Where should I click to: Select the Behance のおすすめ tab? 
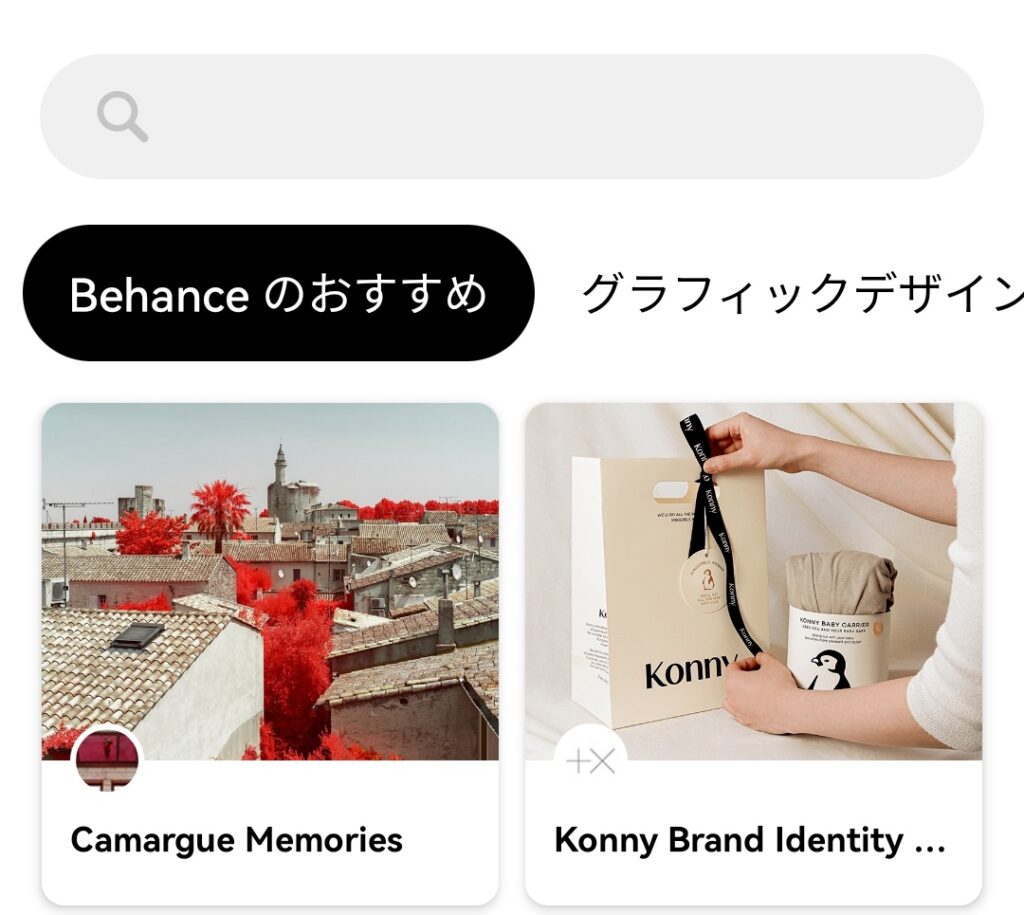pyautogui.click(x=278, y=294)
